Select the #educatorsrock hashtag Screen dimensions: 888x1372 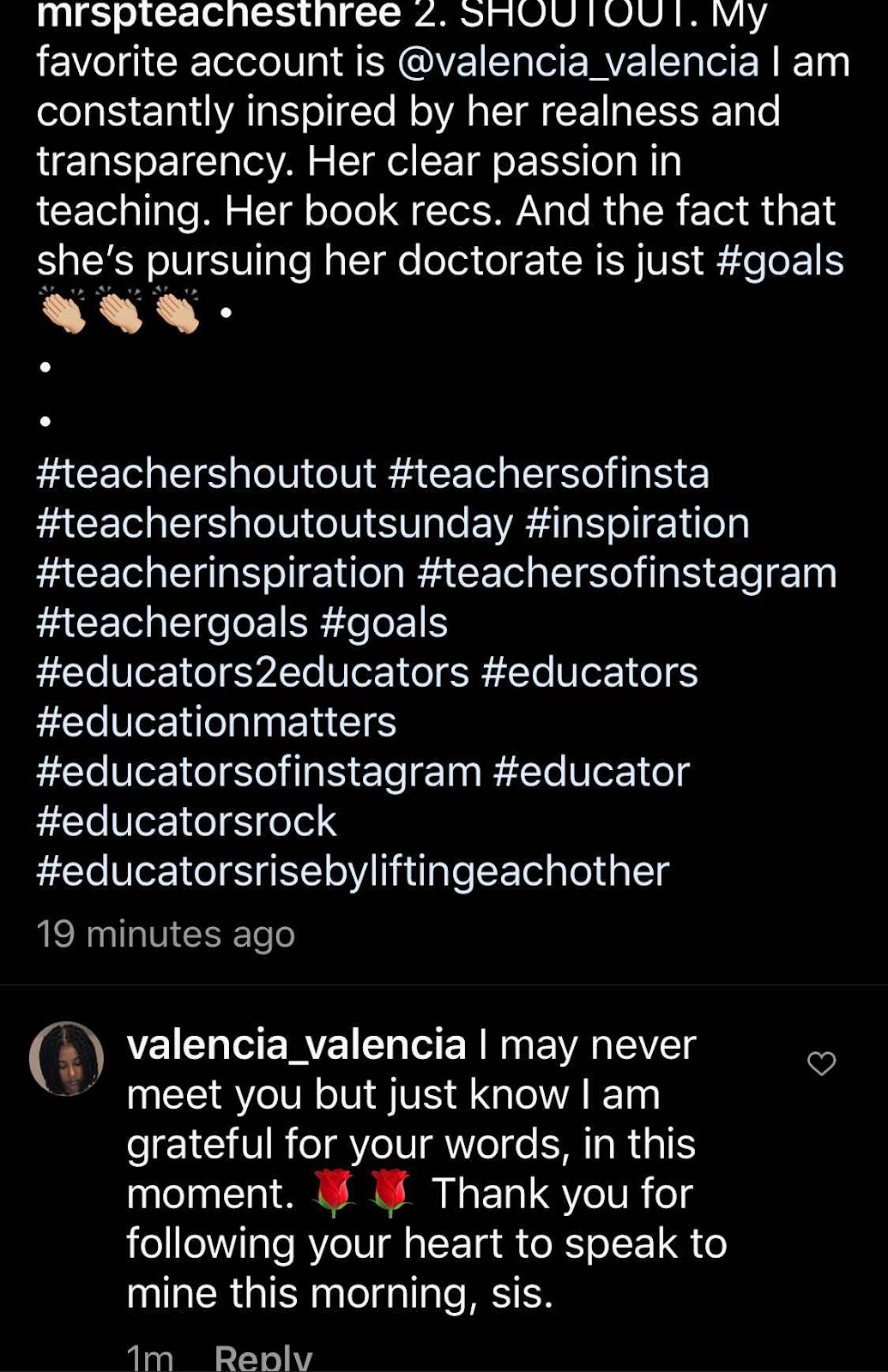coord(187,821)
